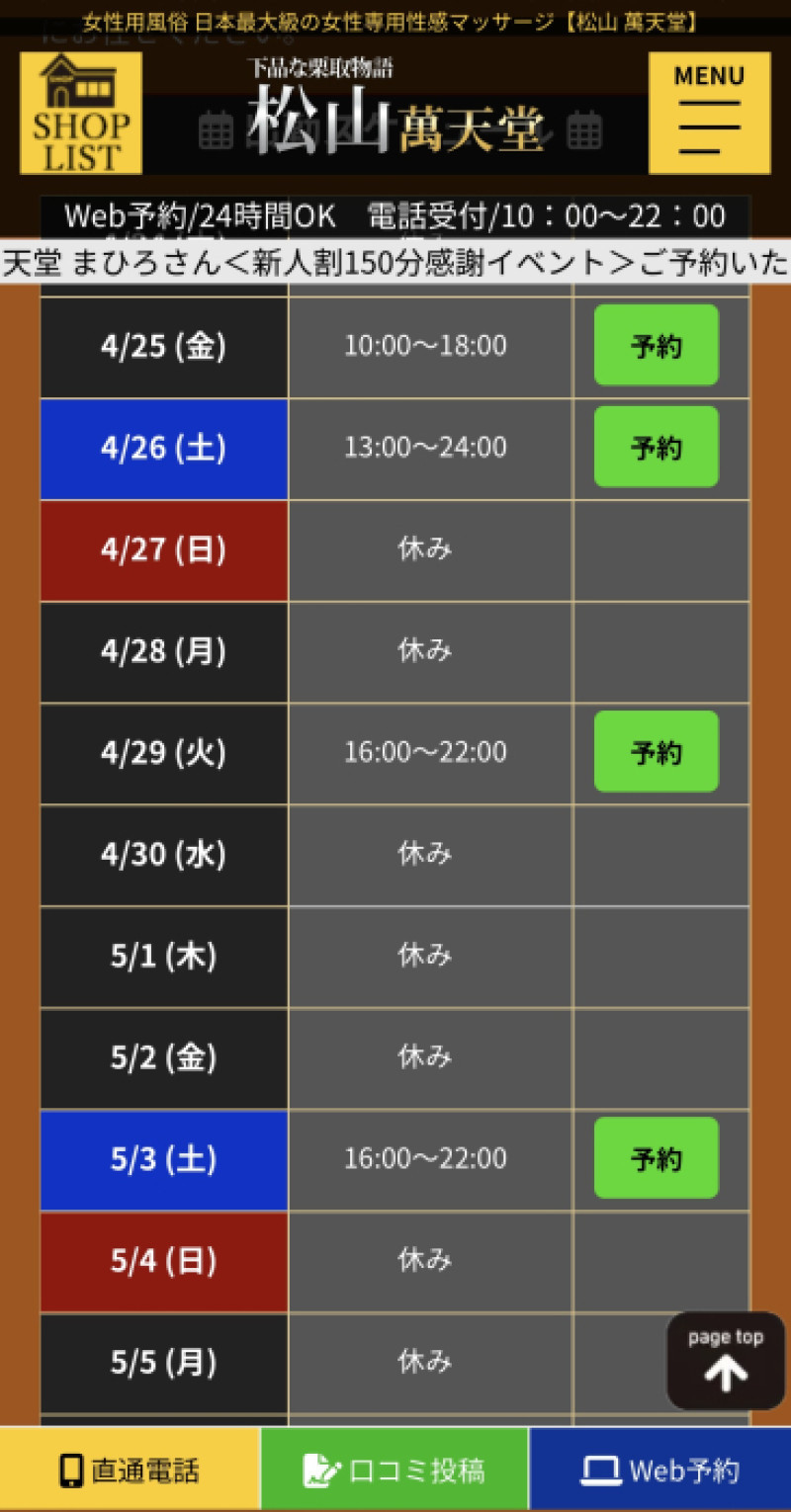Image resolution: width=791 pixels, height=1512 pixels.
Task: Open 口コミ投稿 to post a review
Action: click(395, 1470)
